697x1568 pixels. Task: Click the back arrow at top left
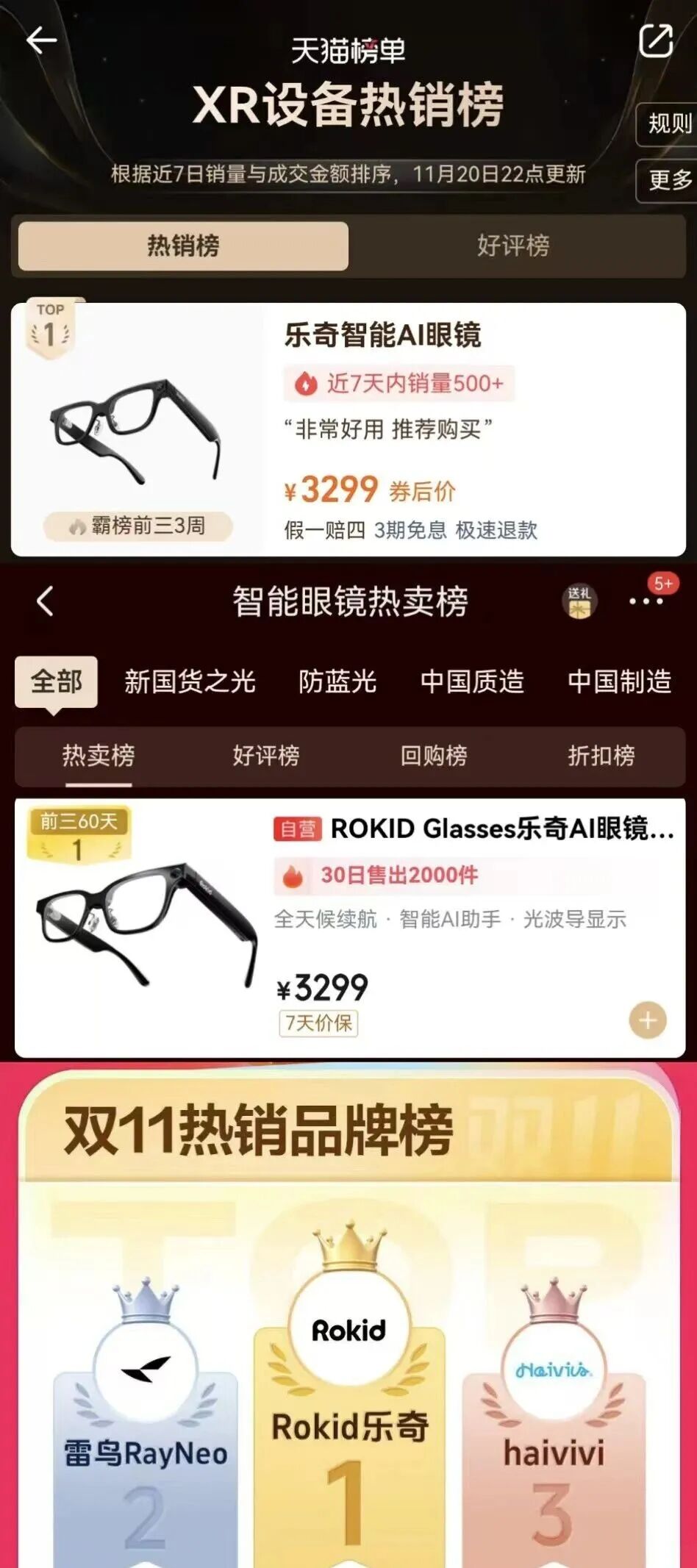point(42,40)
